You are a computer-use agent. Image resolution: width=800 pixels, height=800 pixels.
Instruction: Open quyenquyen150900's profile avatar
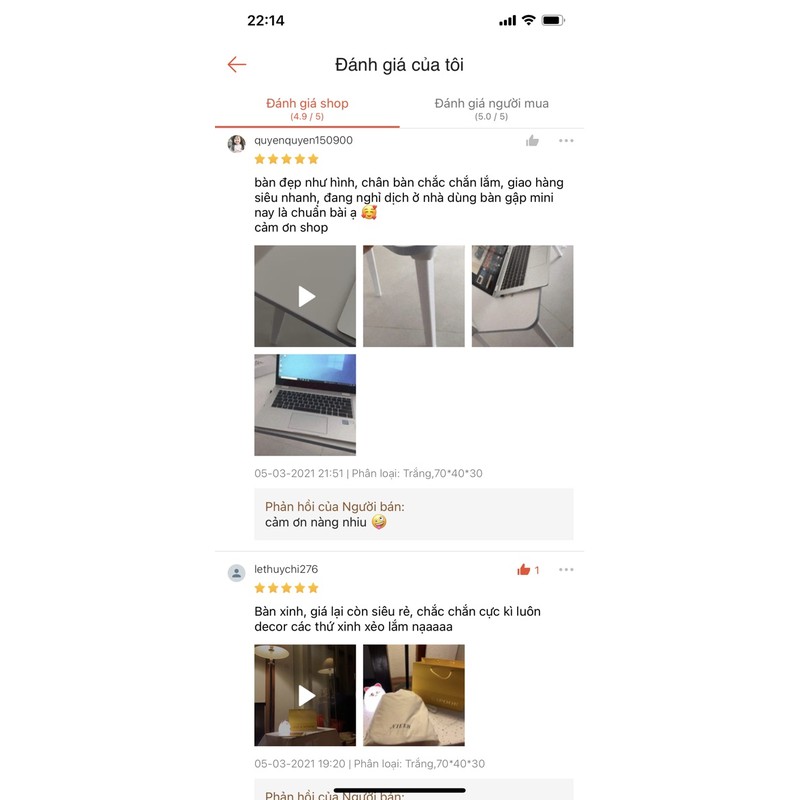(x=236, y=144)
